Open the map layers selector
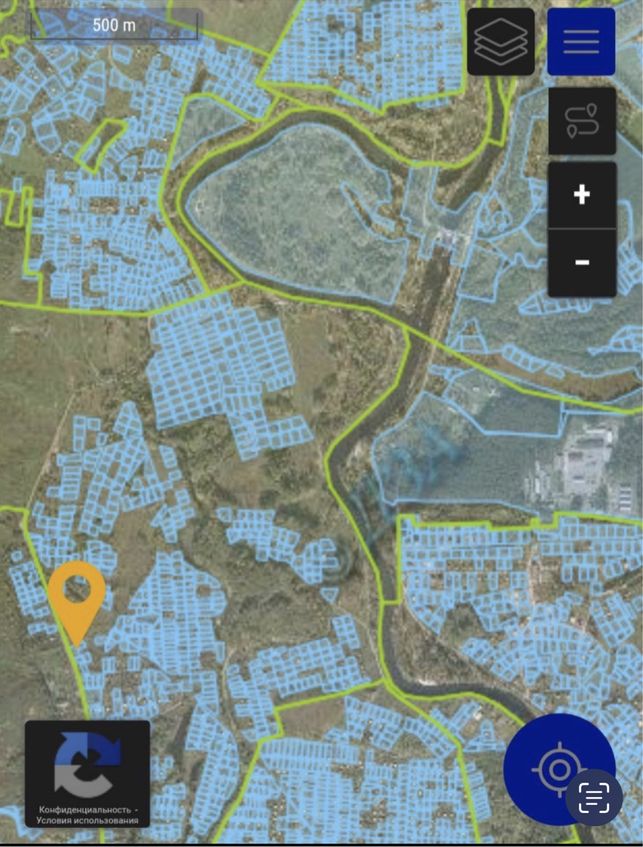 coord(500,42)
